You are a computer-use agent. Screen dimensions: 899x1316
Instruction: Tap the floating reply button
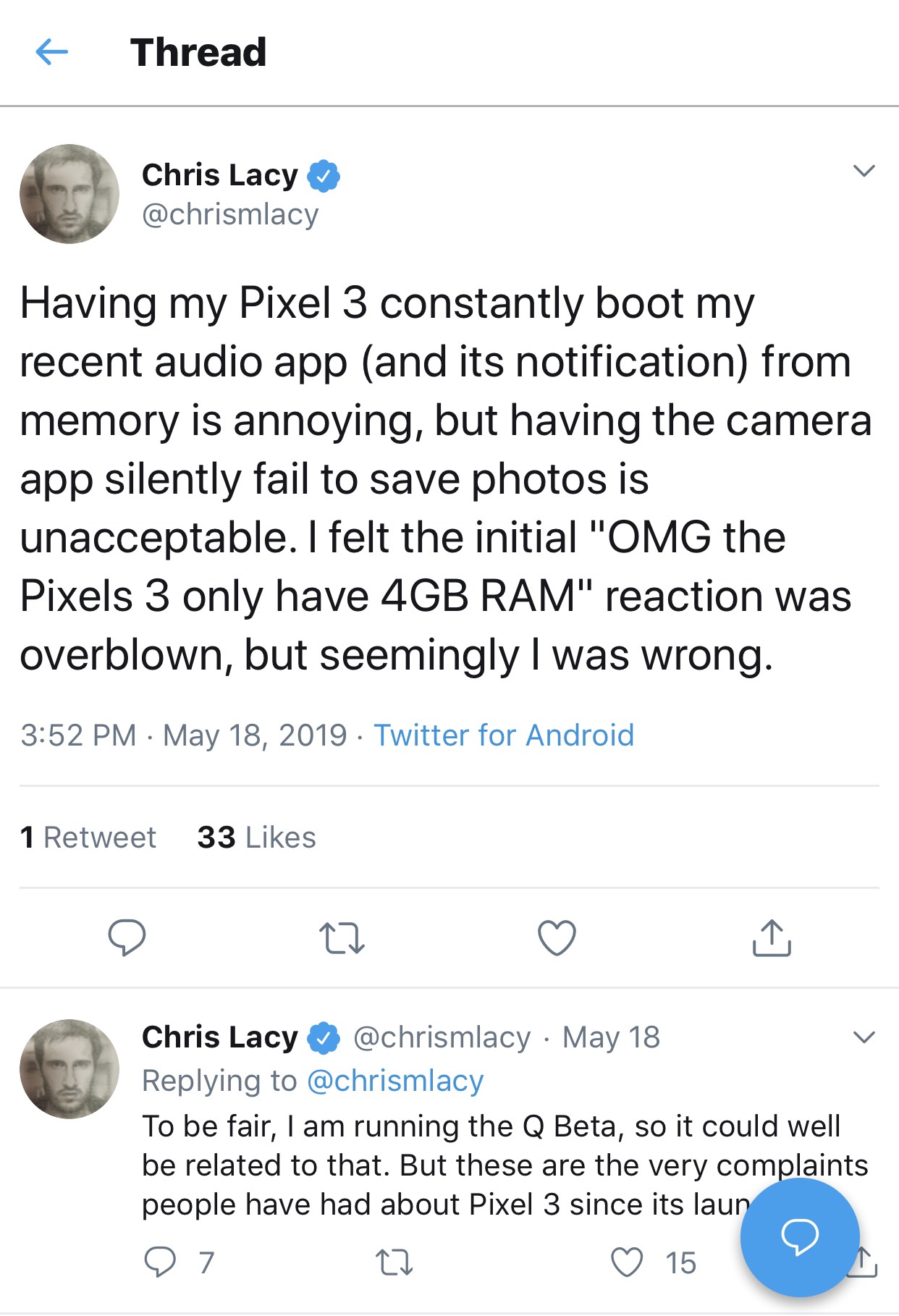(x=800, y=1237)
